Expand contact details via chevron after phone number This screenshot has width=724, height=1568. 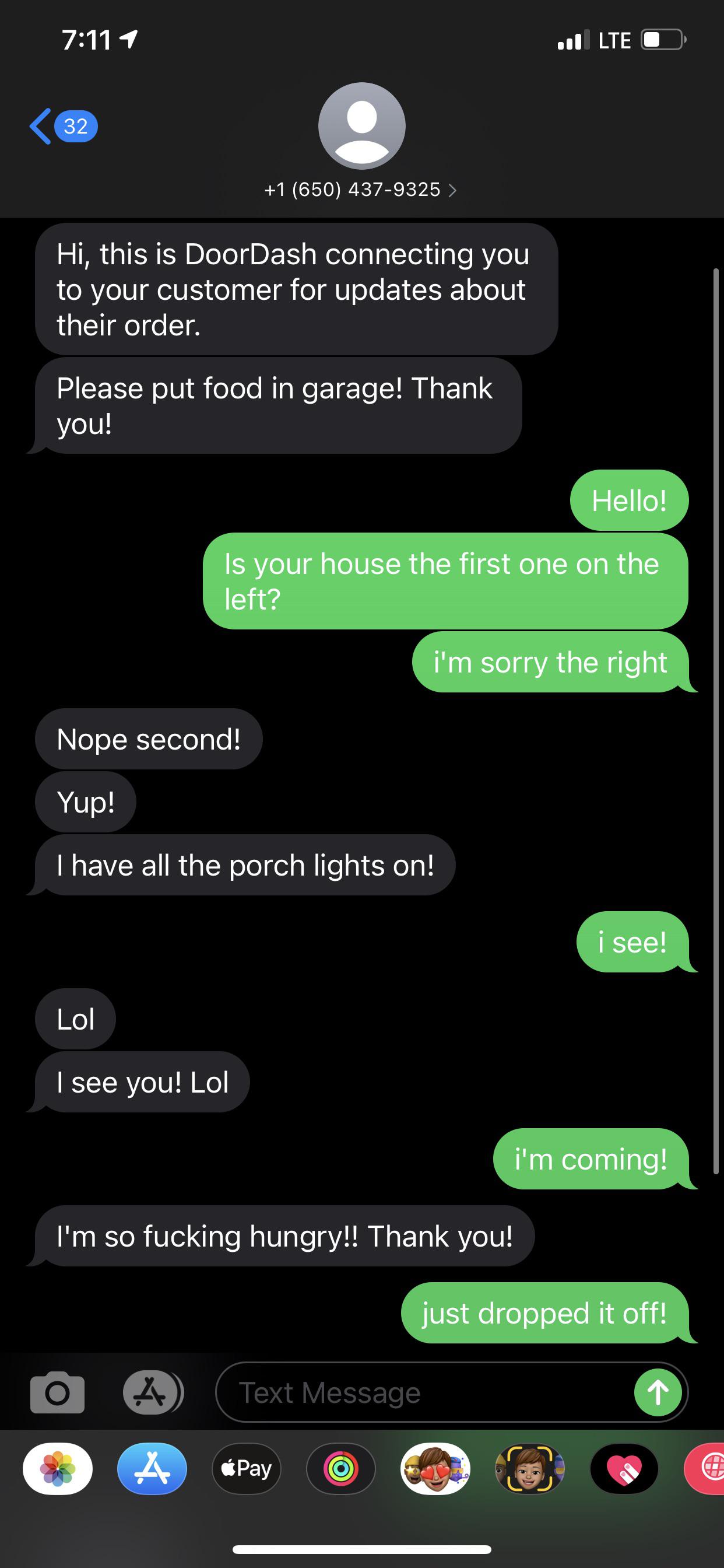click(453, 190)
